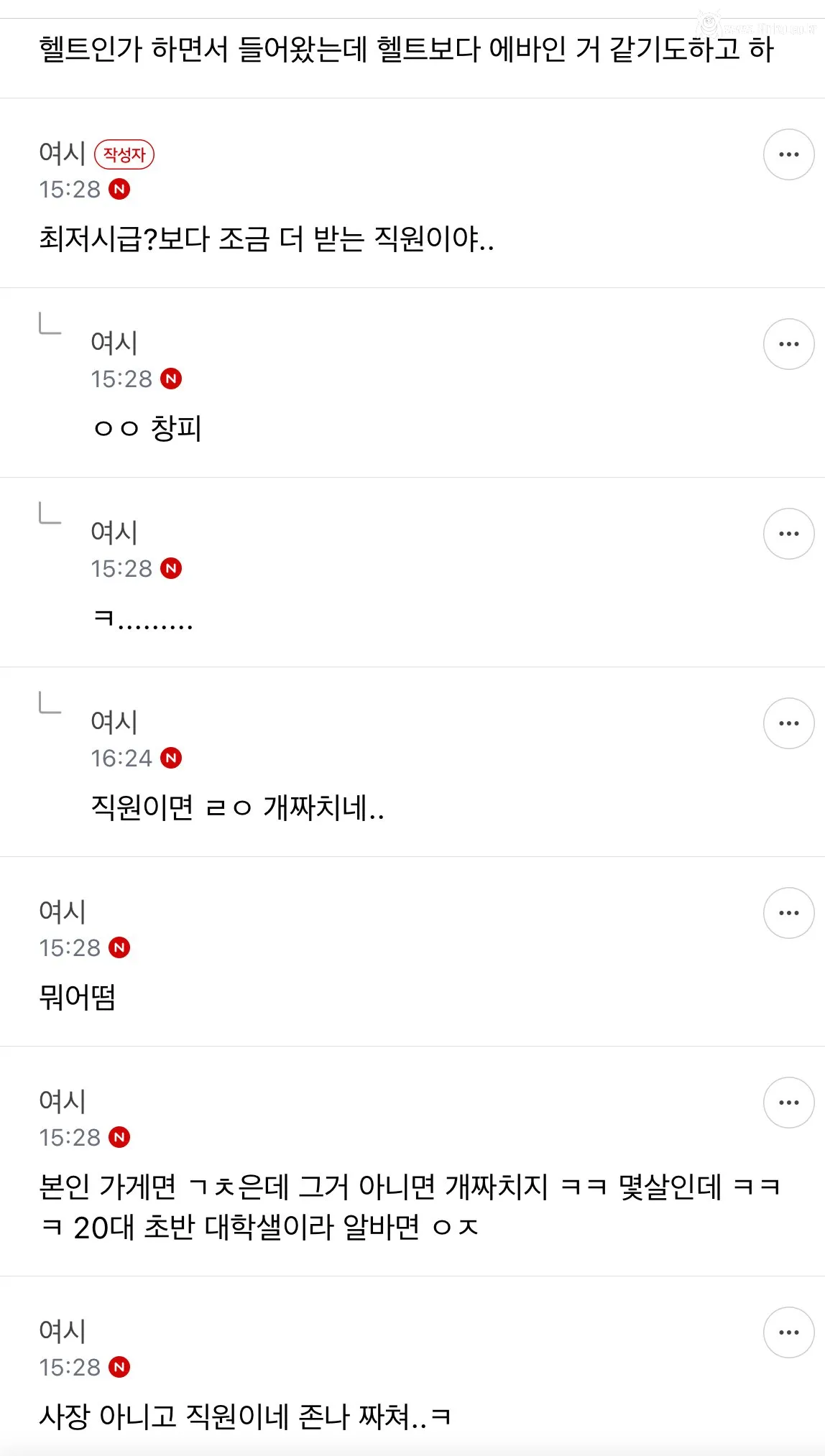Select the 작성자 badge next to 여시
Viewport: 825px width, 1456px height.
click(x=126, y=153)
